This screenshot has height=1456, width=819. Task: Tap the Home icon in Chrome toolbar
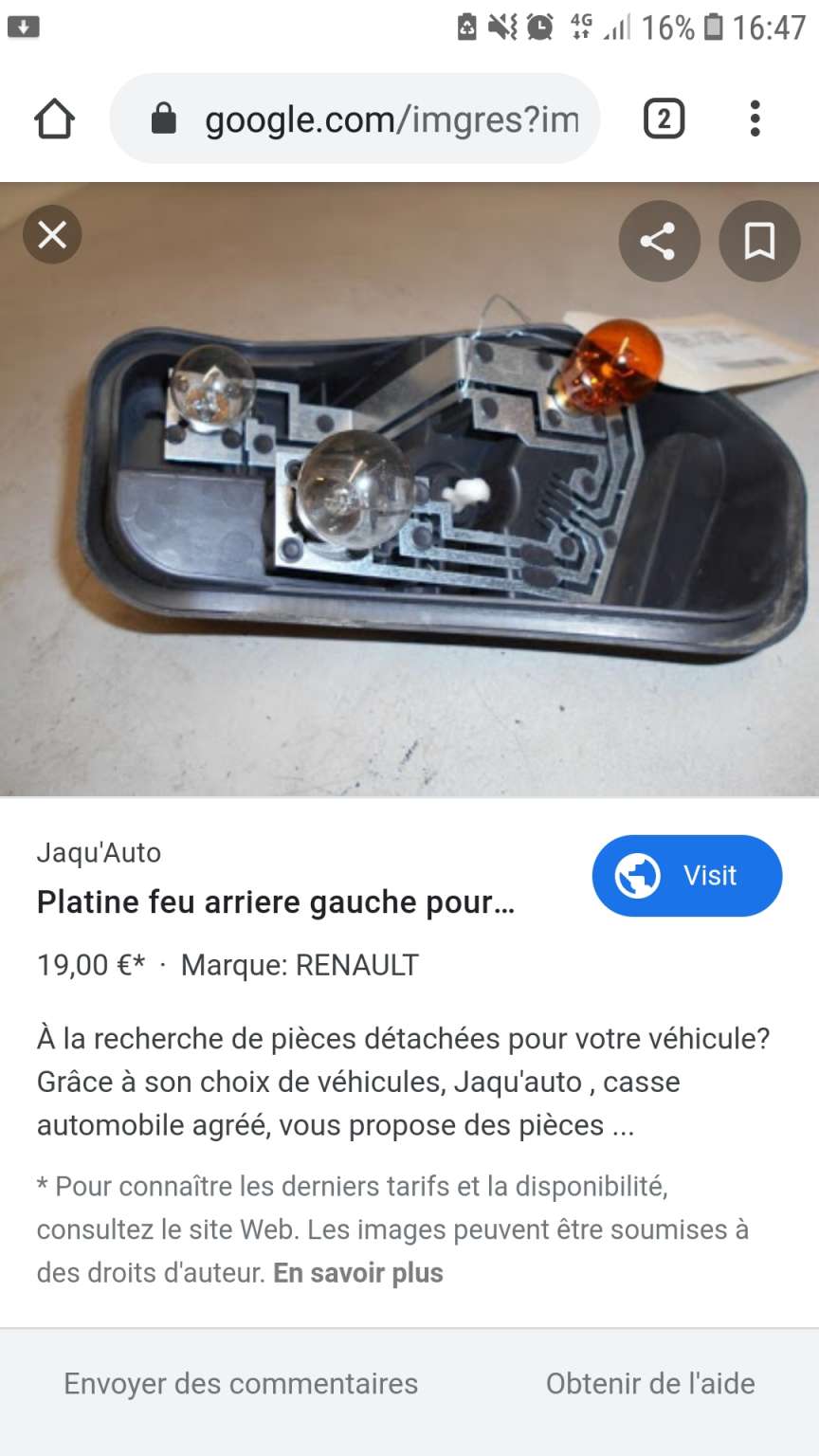click(x=54, y=118)
